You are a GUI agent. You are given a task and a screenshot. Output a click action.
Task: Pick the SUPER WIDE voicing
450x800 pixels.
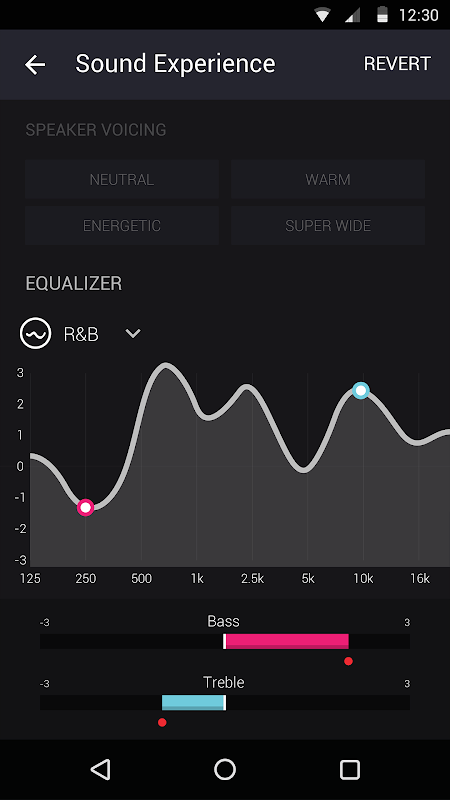click(328, 226)
